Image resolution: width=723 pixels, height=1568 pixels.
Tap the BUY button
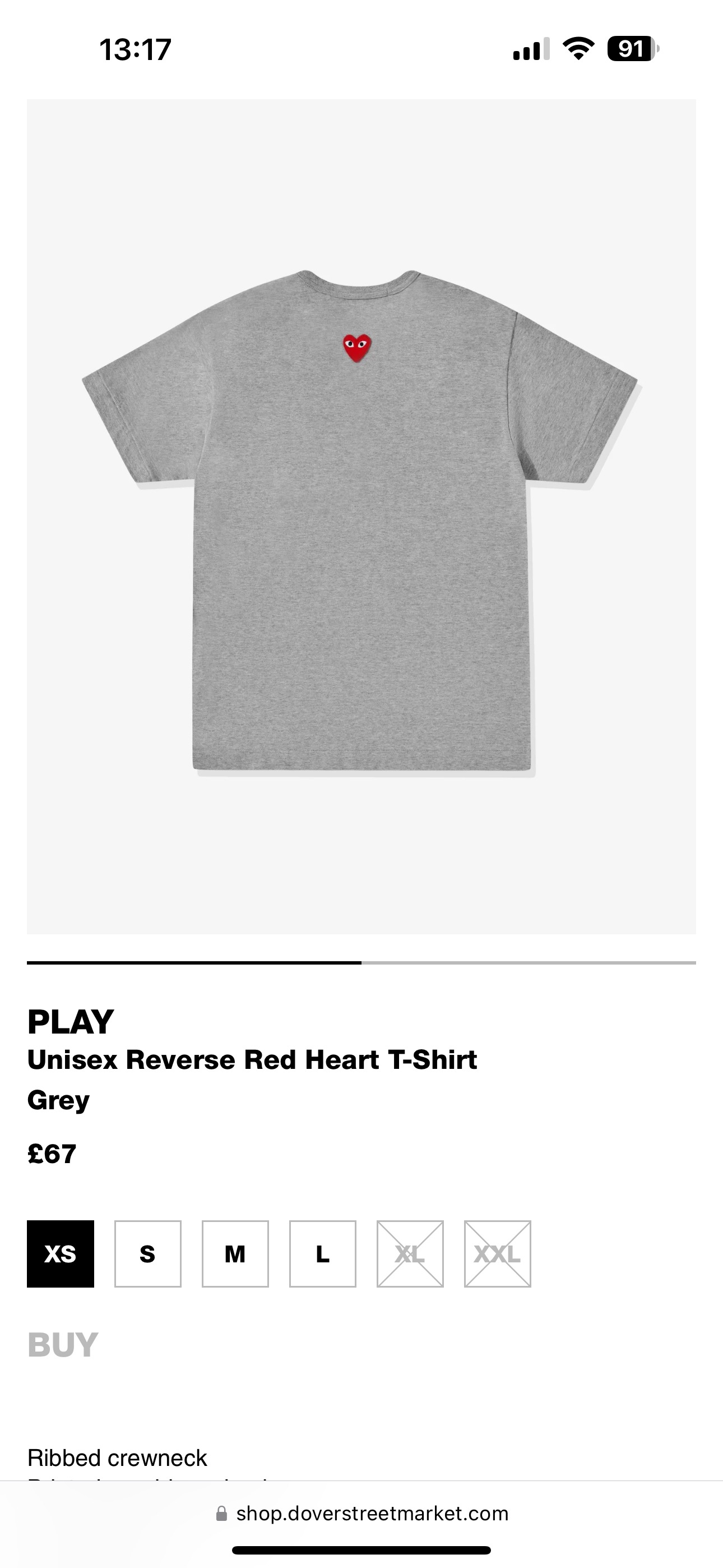pos(63,1345)
